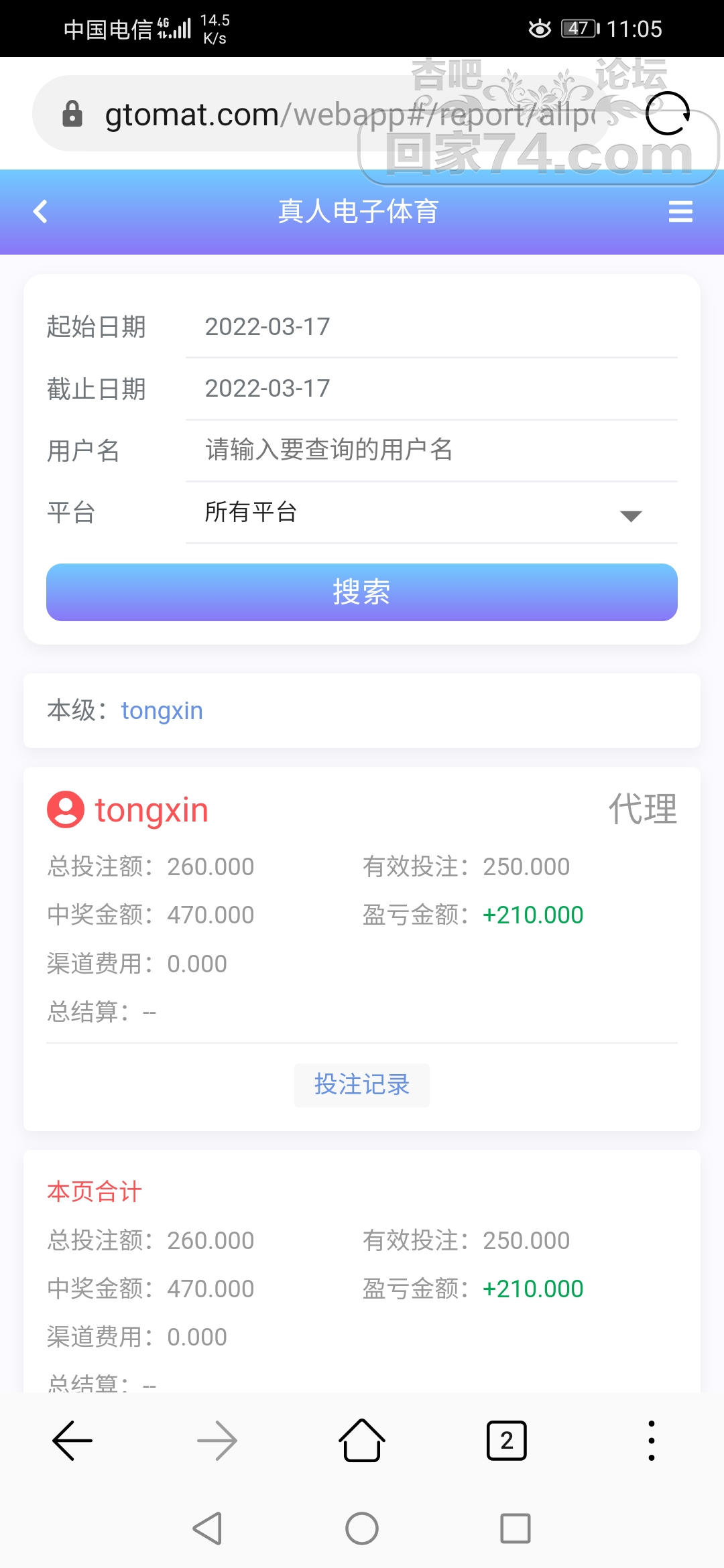Expand the 平台 platform dropdown
The width and height of the screenshot is (724, 1568).
430,513
